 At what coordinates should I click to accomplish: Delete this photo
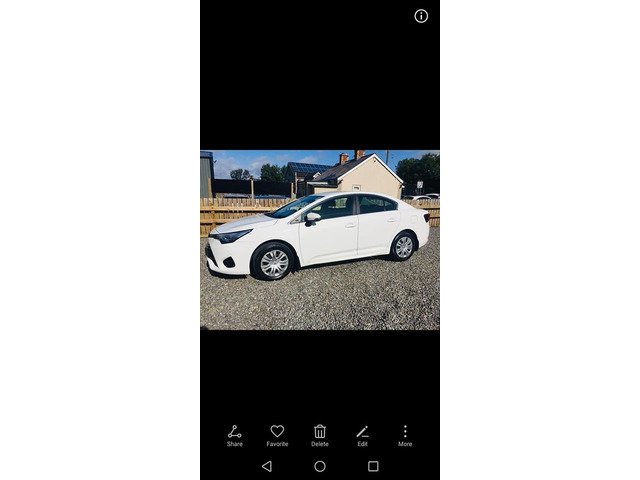tap(320, 435)
